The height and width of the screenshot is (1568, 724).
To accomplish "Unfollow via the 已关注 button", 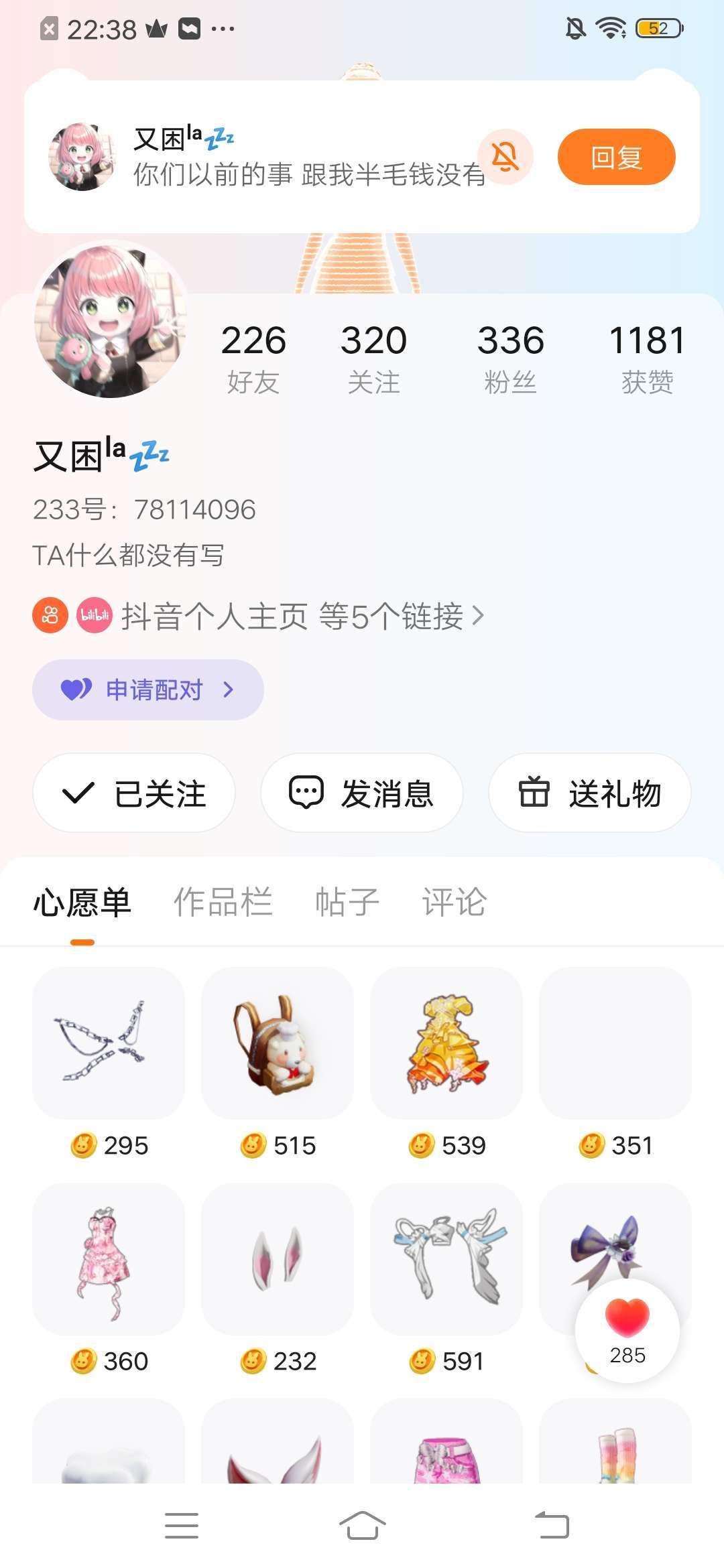I will pos(134,793).
